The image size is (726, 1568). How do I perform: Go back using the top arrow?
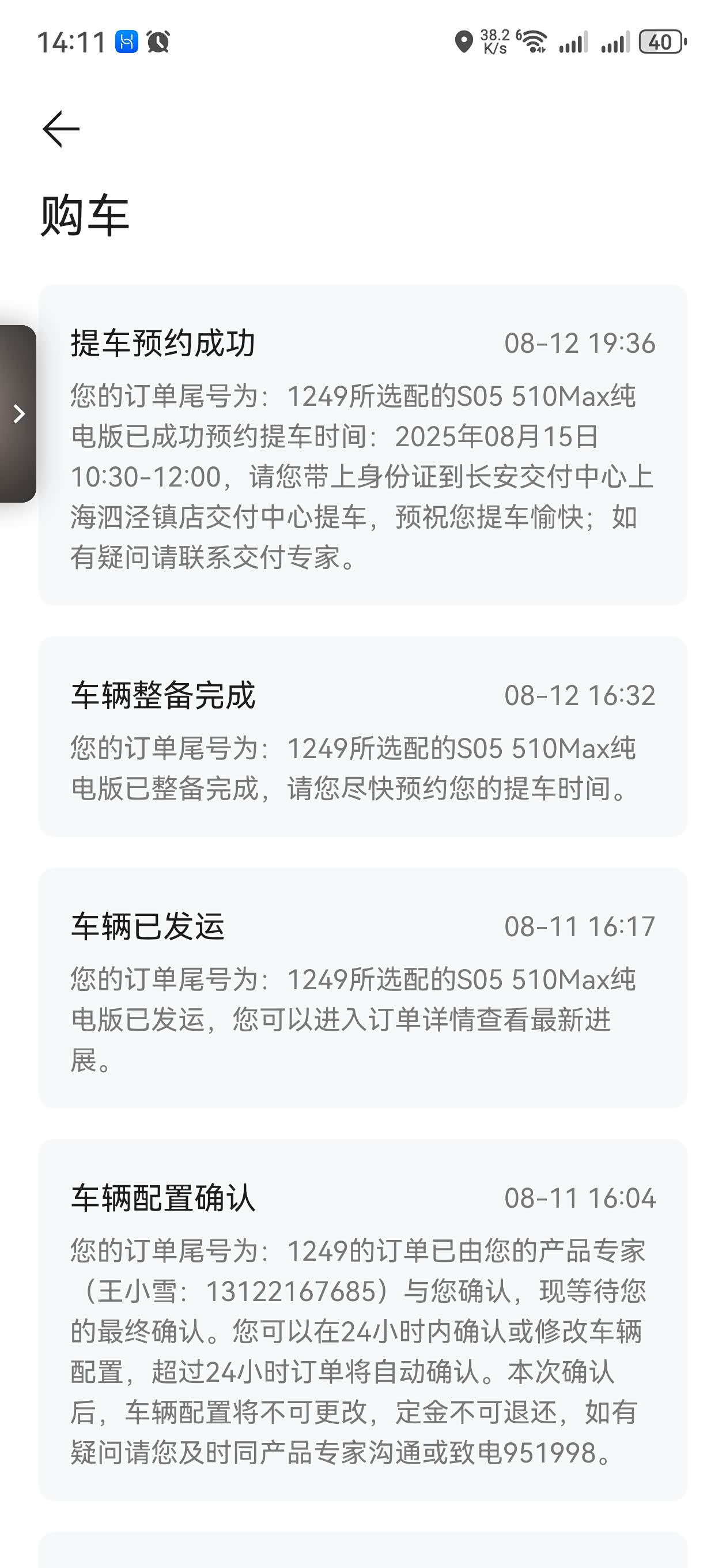[61, 129]
